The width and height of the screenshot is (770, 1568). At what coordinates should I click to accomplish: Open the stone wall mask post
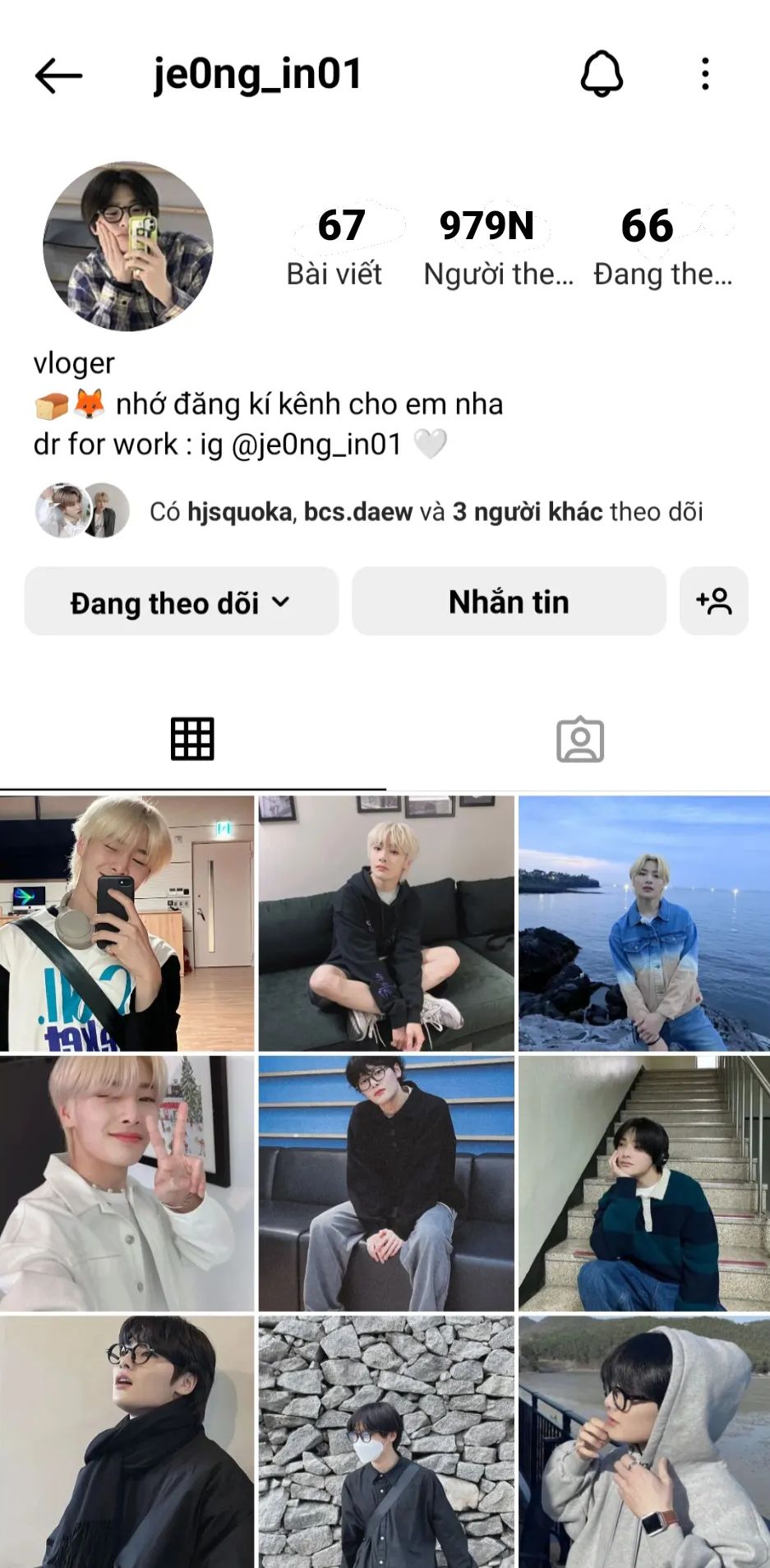tap(386, 1442)
